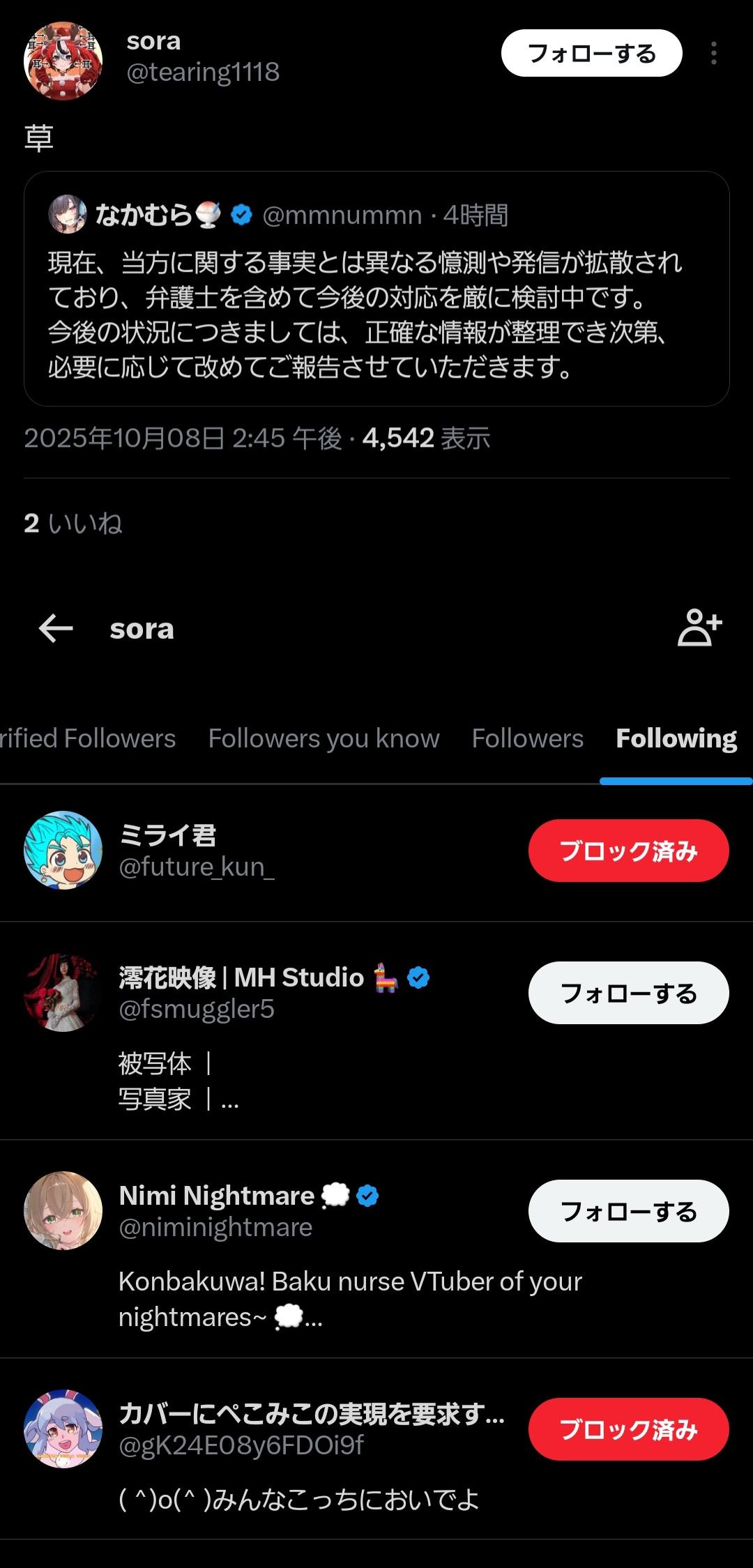Tap the add-person icon in the header

click(699, 627)
